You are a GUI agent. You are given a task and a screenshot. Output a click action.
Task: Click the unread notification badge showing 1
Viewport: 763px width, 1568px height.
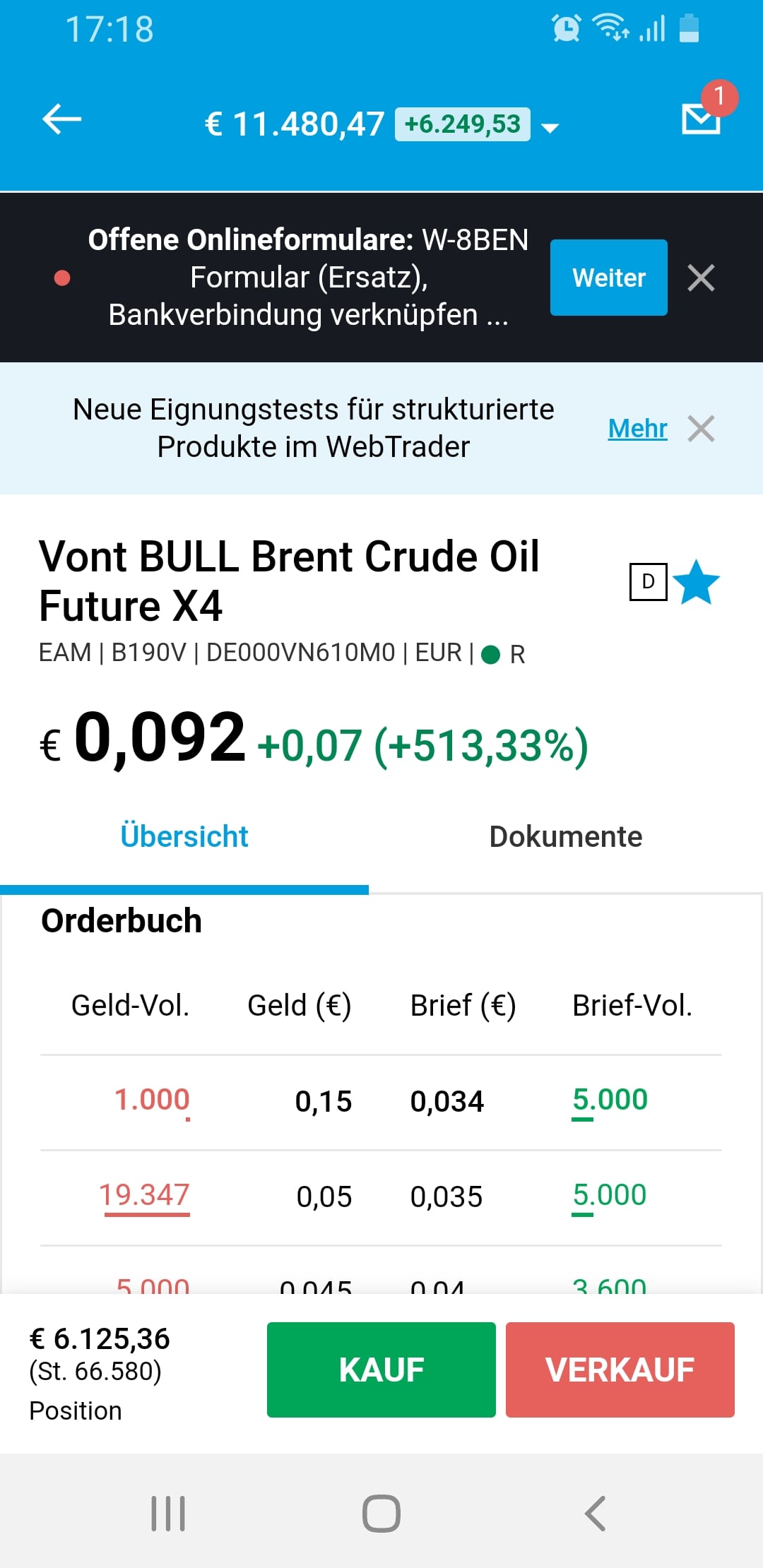(x=720, y=99)
